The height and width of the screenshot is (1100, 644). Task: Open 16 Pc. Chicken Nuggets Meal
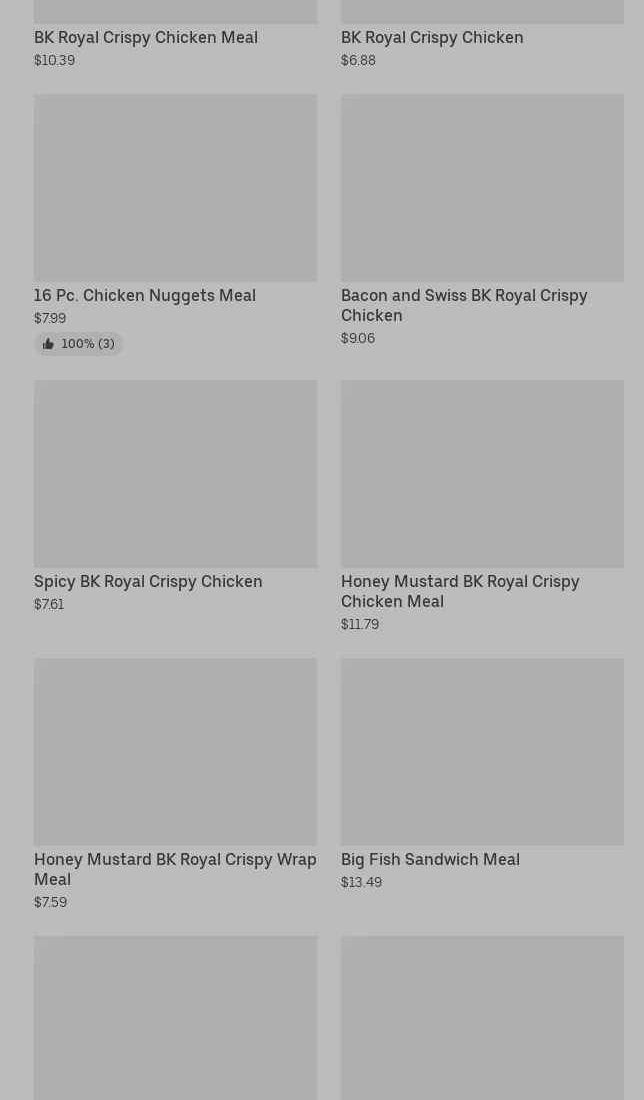pyautogui.click(x=175, y=224)
